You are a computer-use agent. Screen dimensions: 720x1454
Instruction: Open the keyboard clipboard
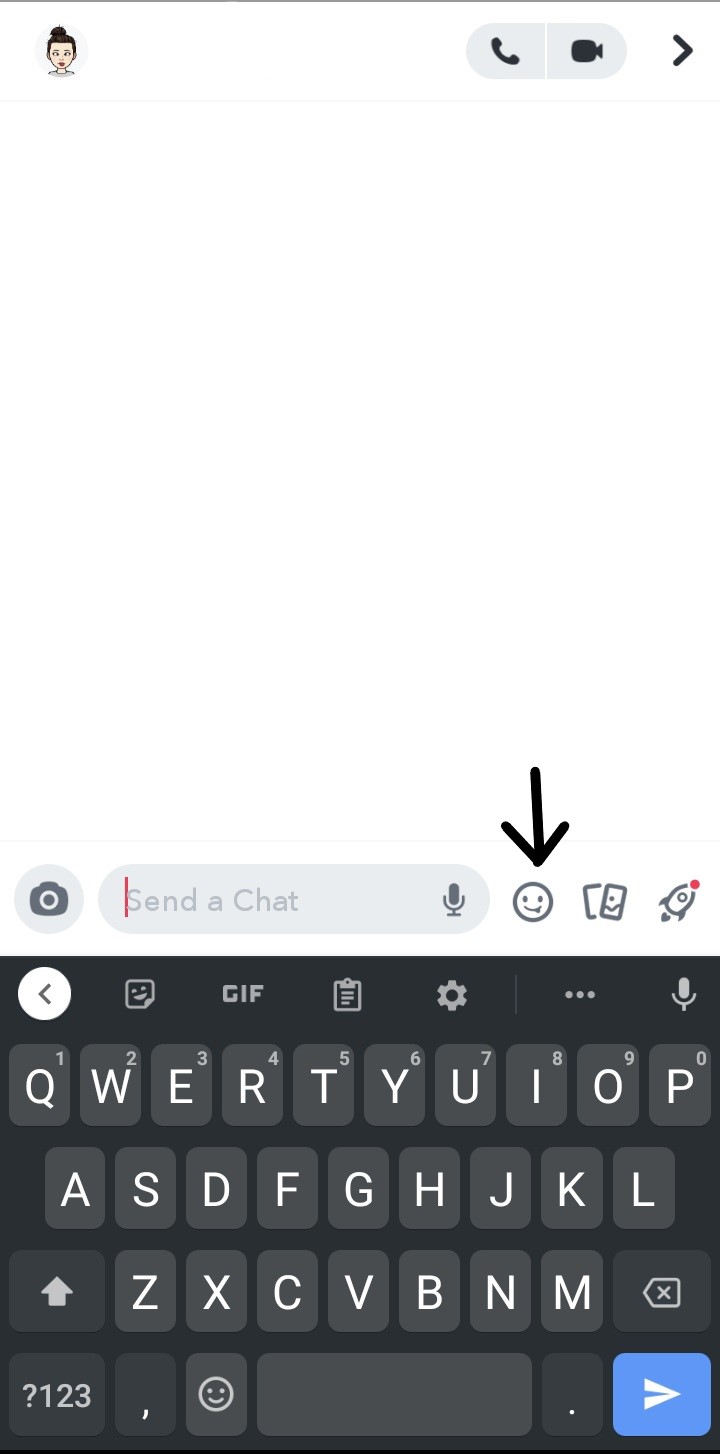click(x=347, y=994)
